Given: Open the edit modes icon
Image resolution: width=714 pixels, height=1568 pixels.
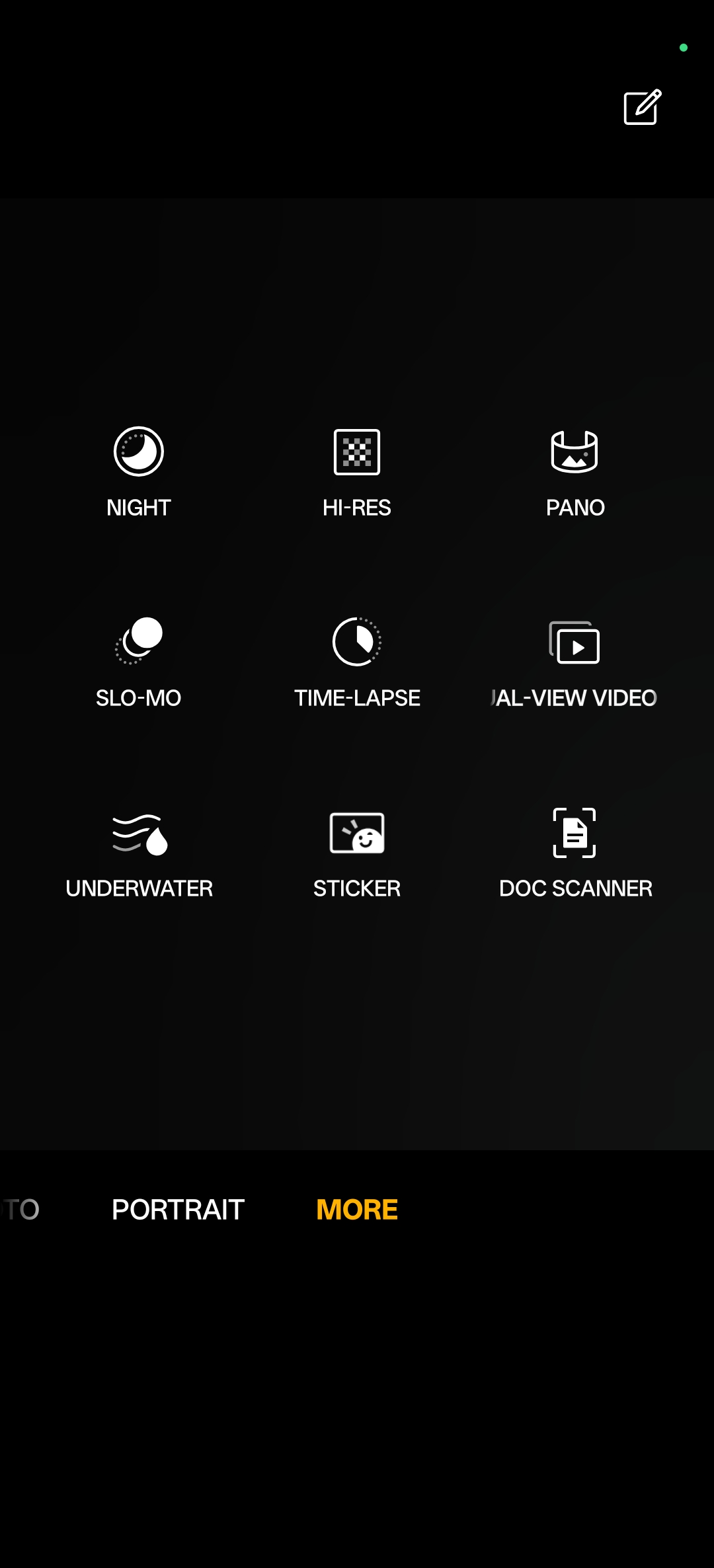Looking at the screenshot, I should coord(642,107).
